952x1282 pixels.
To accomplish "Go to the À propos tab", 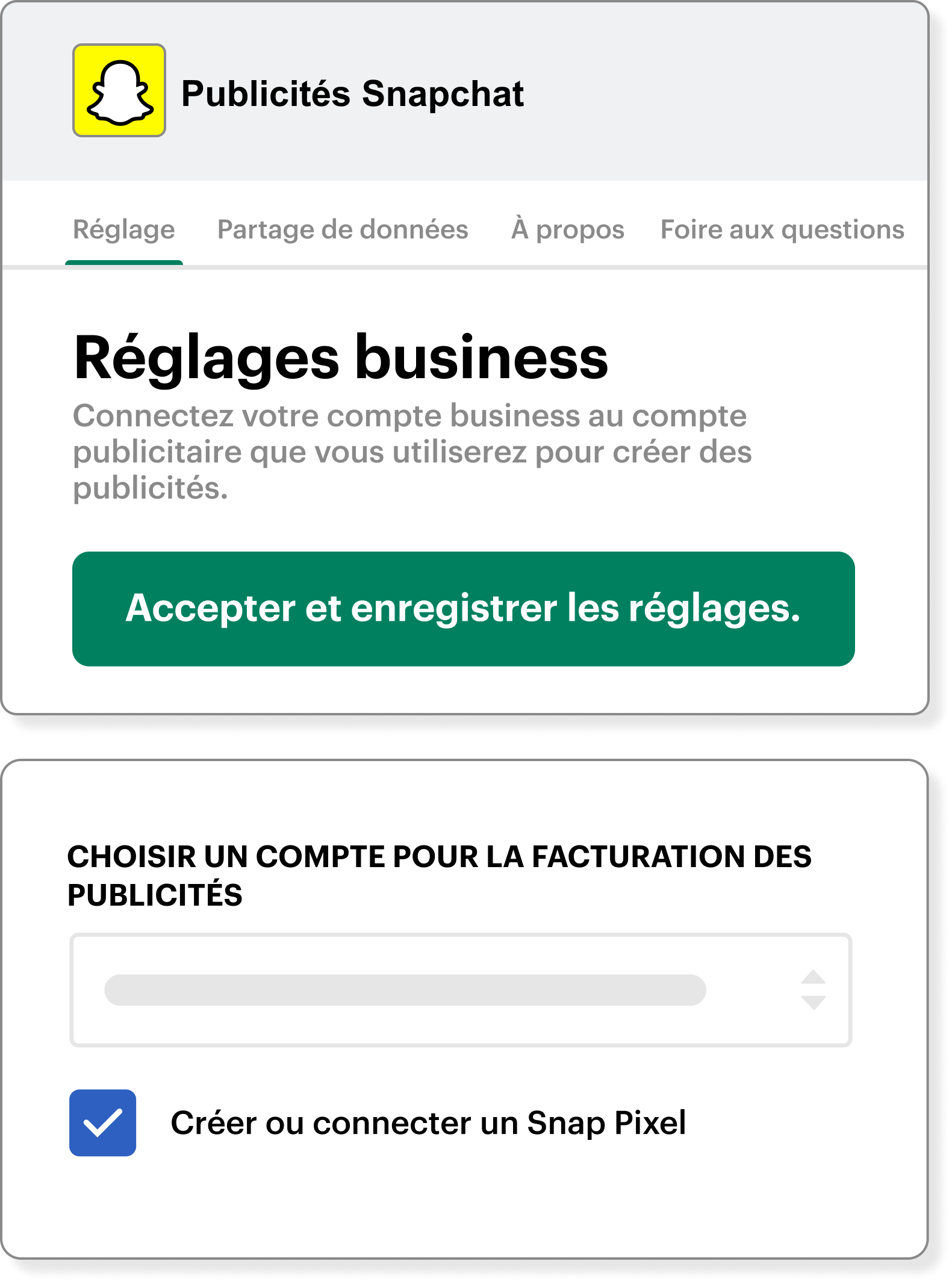I will pos(567,230).
